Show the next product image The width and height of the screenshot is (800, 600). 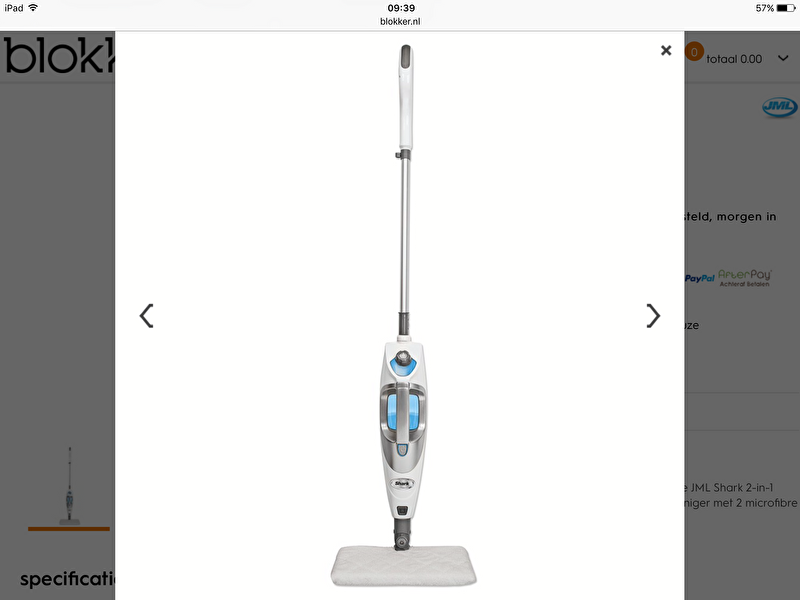pyautogui.click(x=653, y=316)
